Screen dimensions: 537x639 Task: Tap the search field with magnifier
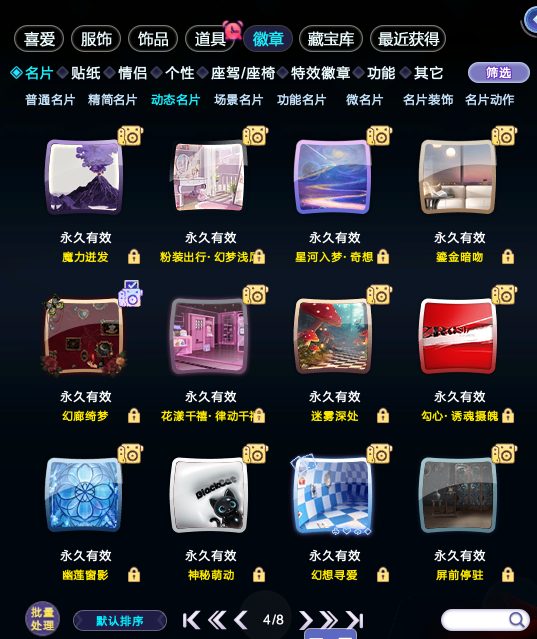485,620
